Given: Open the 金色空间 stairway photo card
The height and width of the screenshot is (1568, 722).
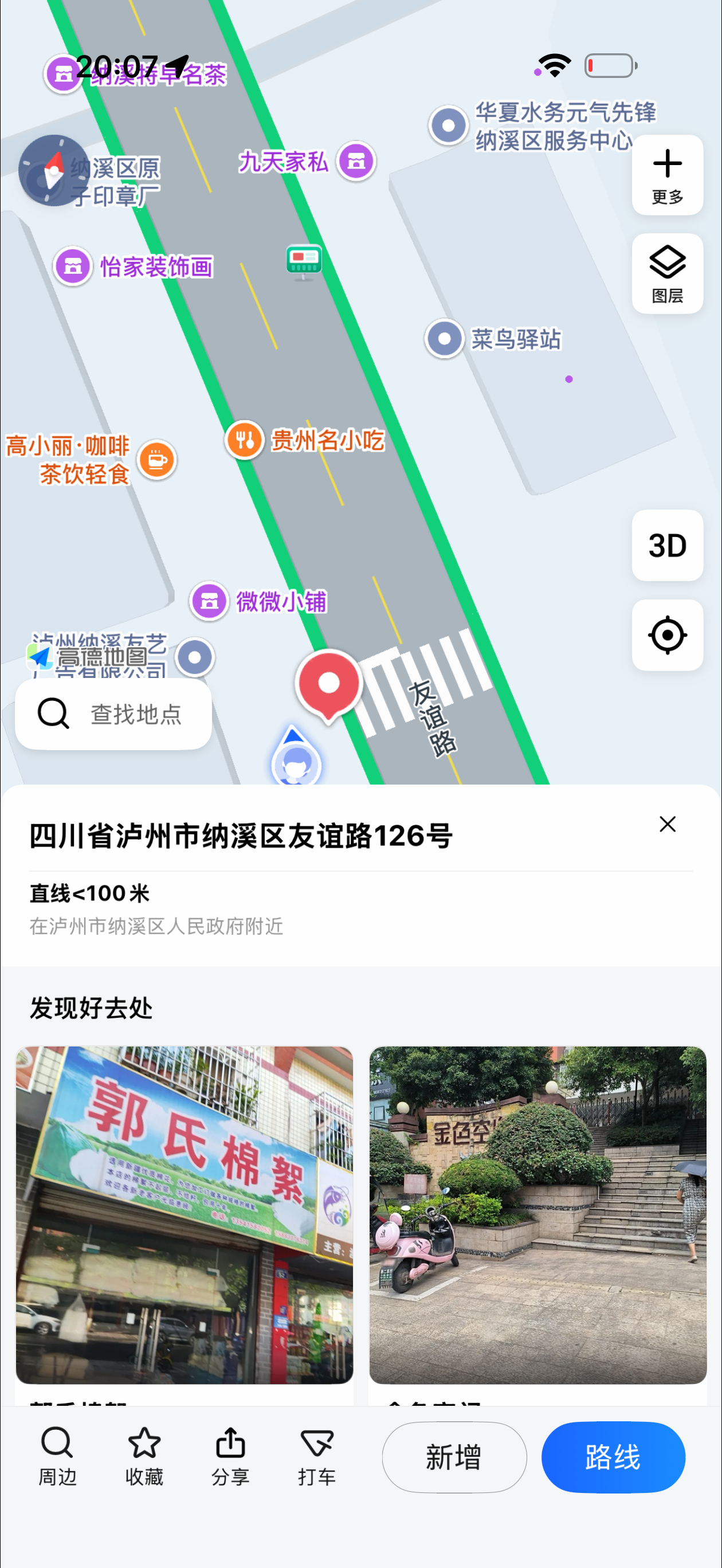Looking at the screenshot, I should 537,1214.
